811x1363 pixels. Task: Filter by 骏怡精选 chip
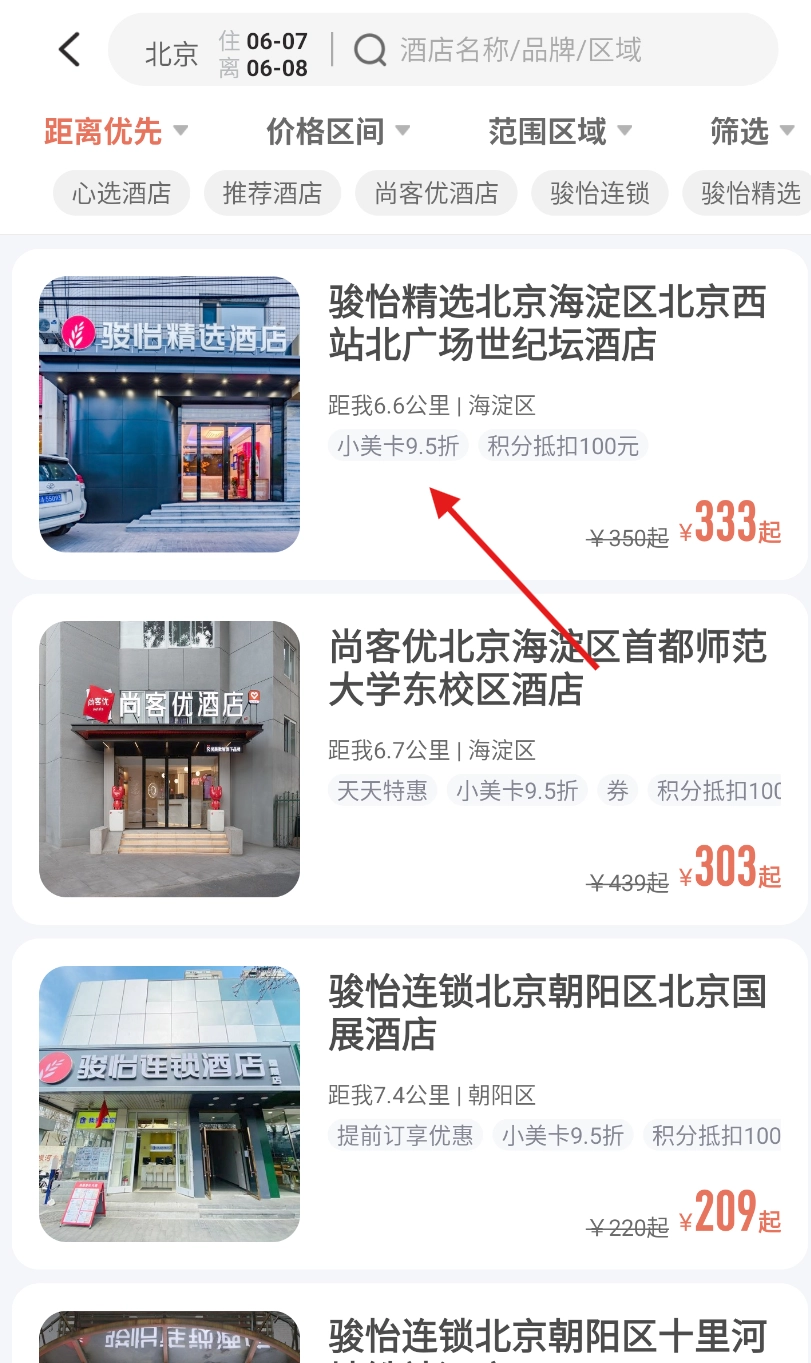(750, 193)
